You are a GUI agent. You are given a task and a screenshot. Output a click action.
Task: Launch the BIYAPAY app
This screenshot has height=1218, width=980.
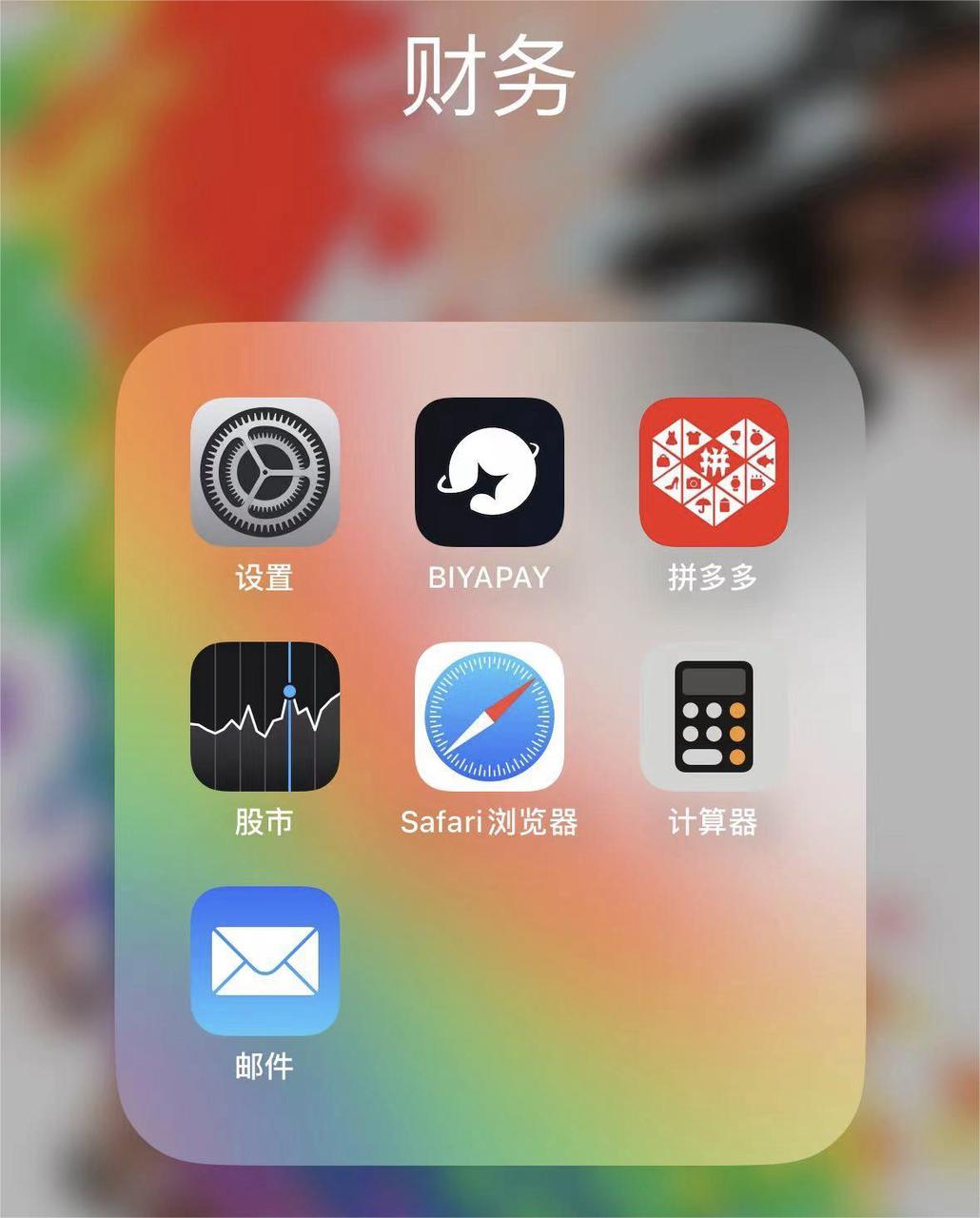489,472
